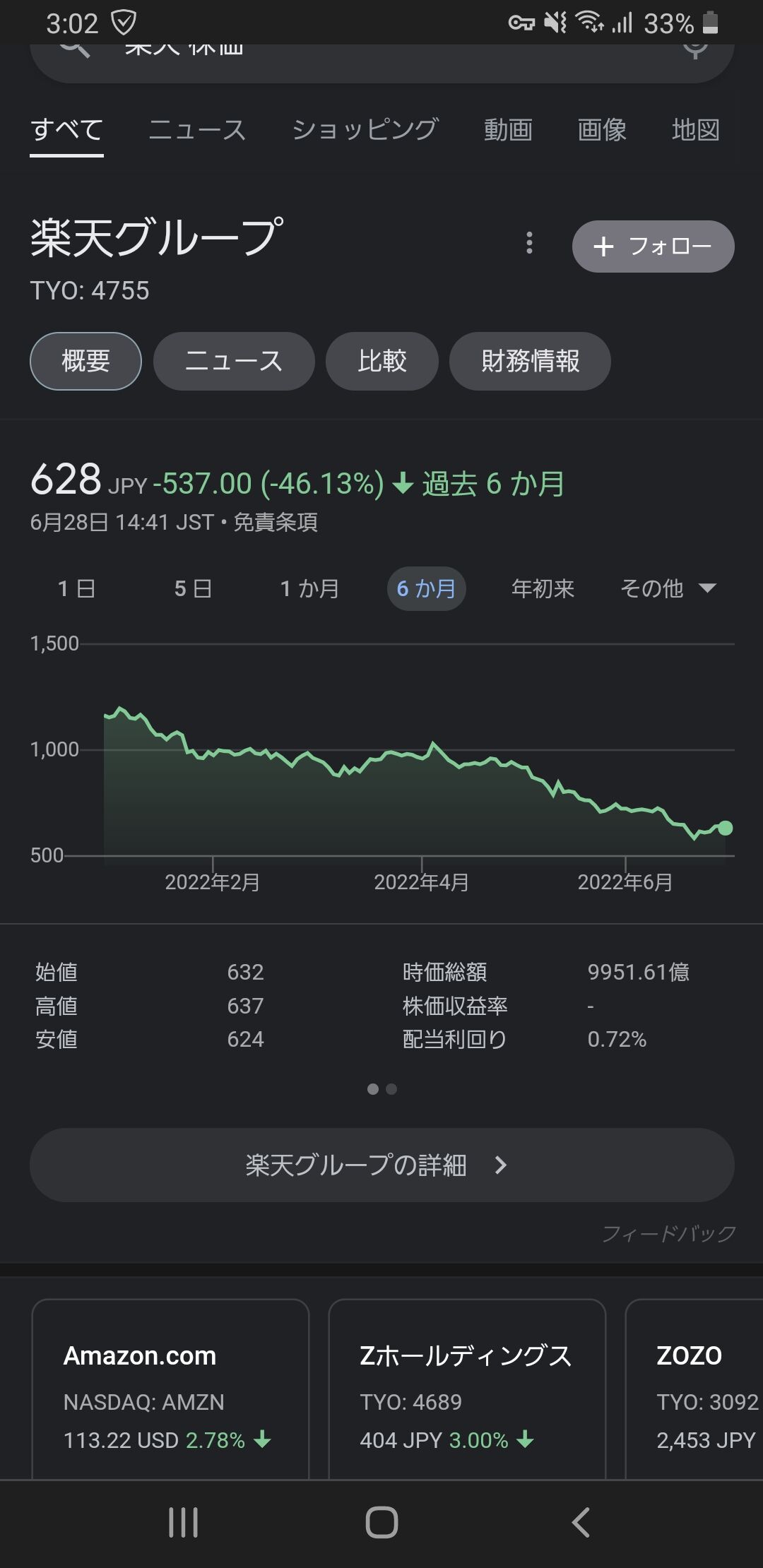Show the 年初来 chart range

pos(543,588)
